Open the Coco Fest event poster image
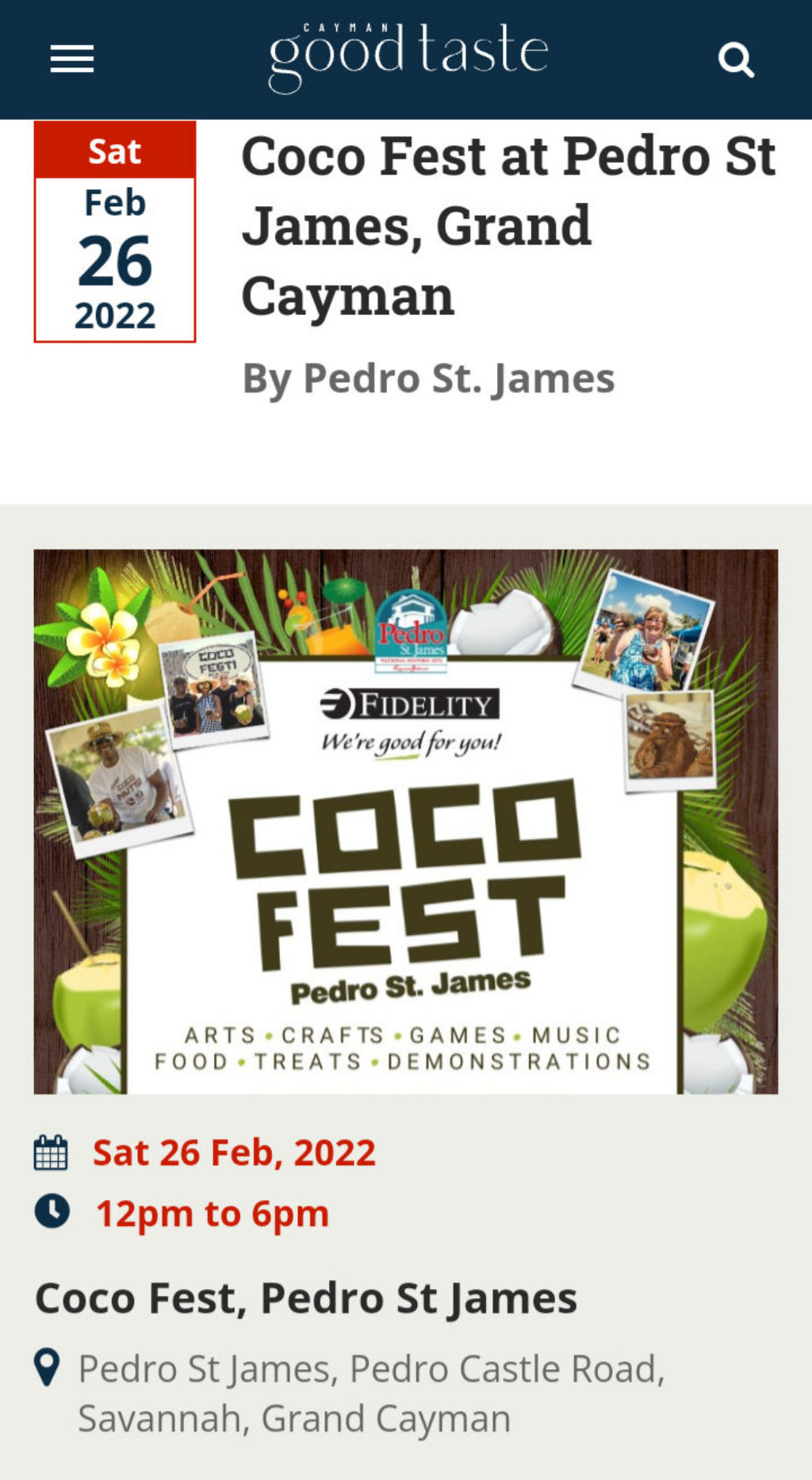 pyautogui.click(x=406, y=822)
